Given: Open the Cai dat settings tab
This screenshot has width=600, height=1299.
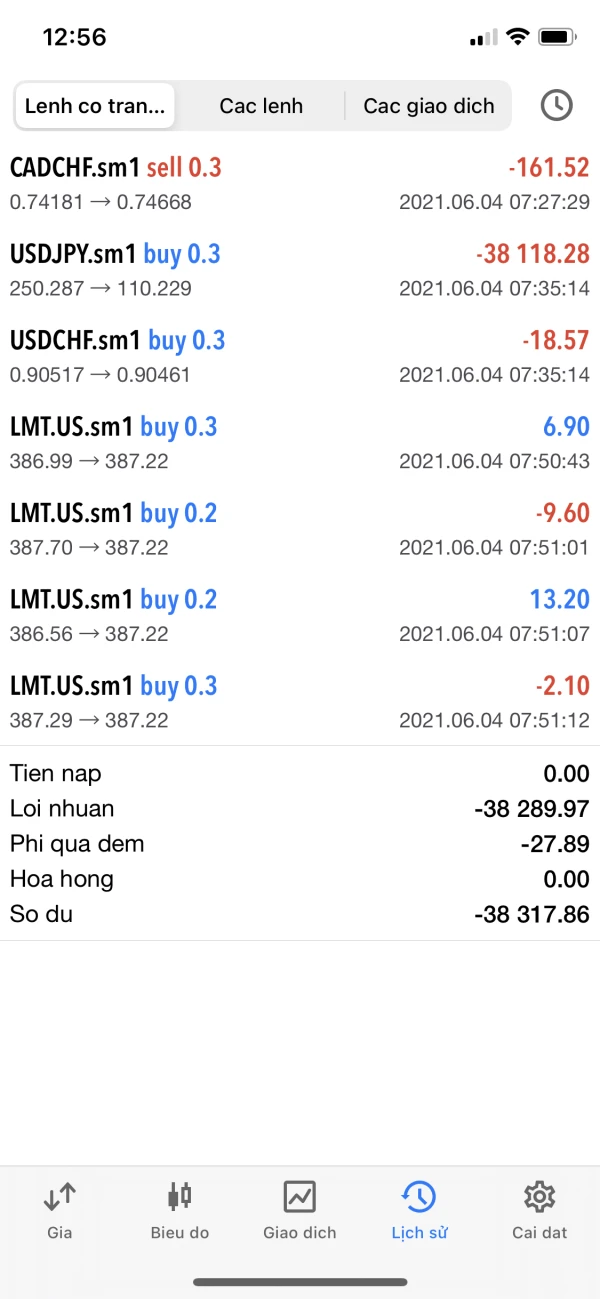Looking at the screenshot, I should [540, 1209].
